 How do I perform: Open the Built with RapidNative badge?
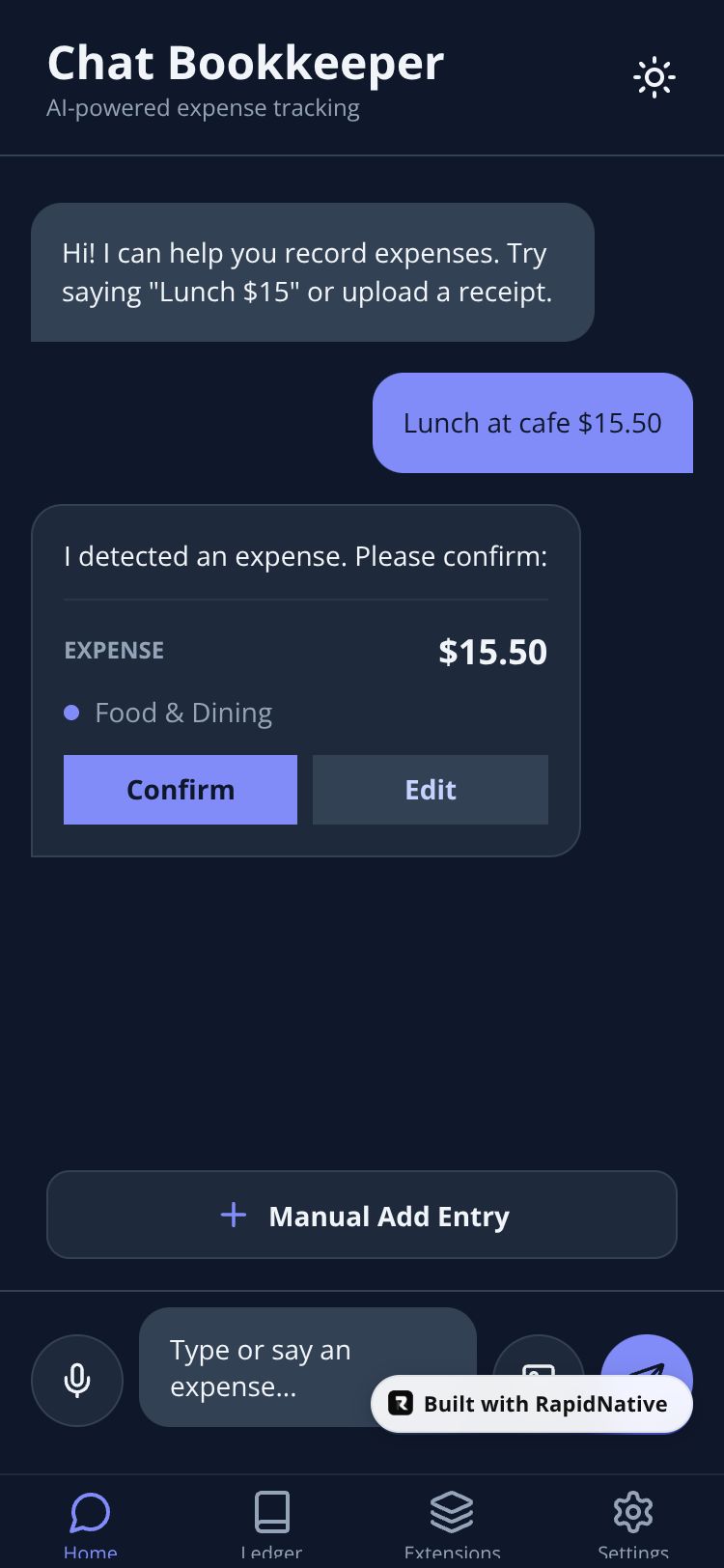[532, 1404]
